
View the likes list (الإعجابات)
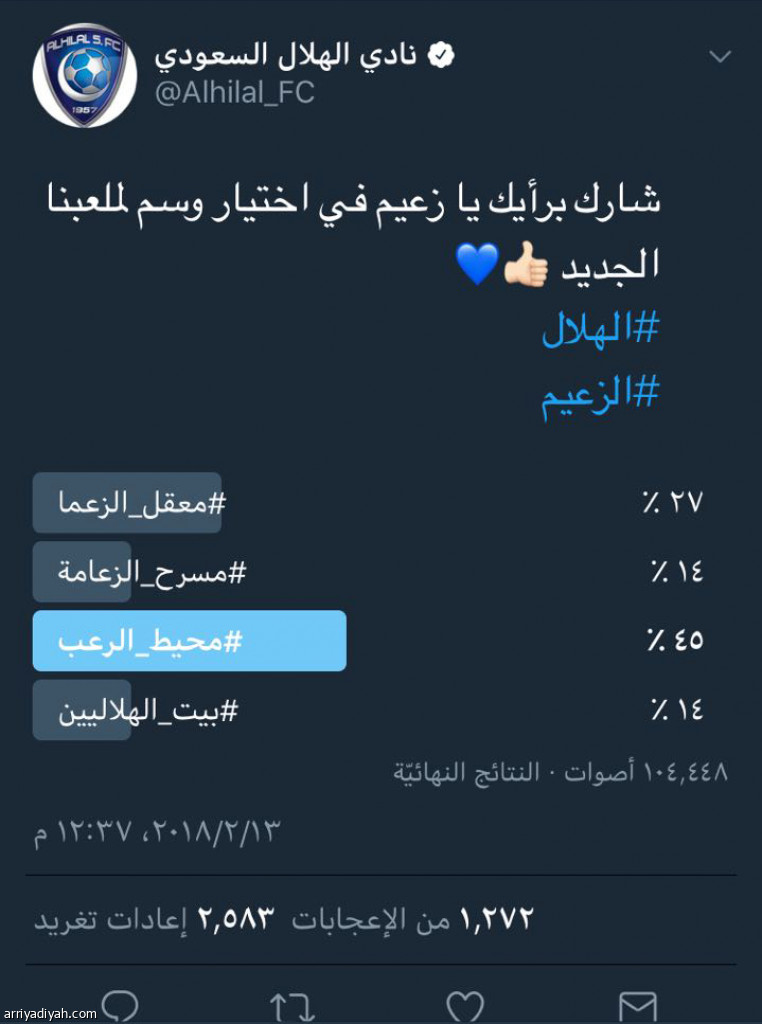(x=412, y=919)
